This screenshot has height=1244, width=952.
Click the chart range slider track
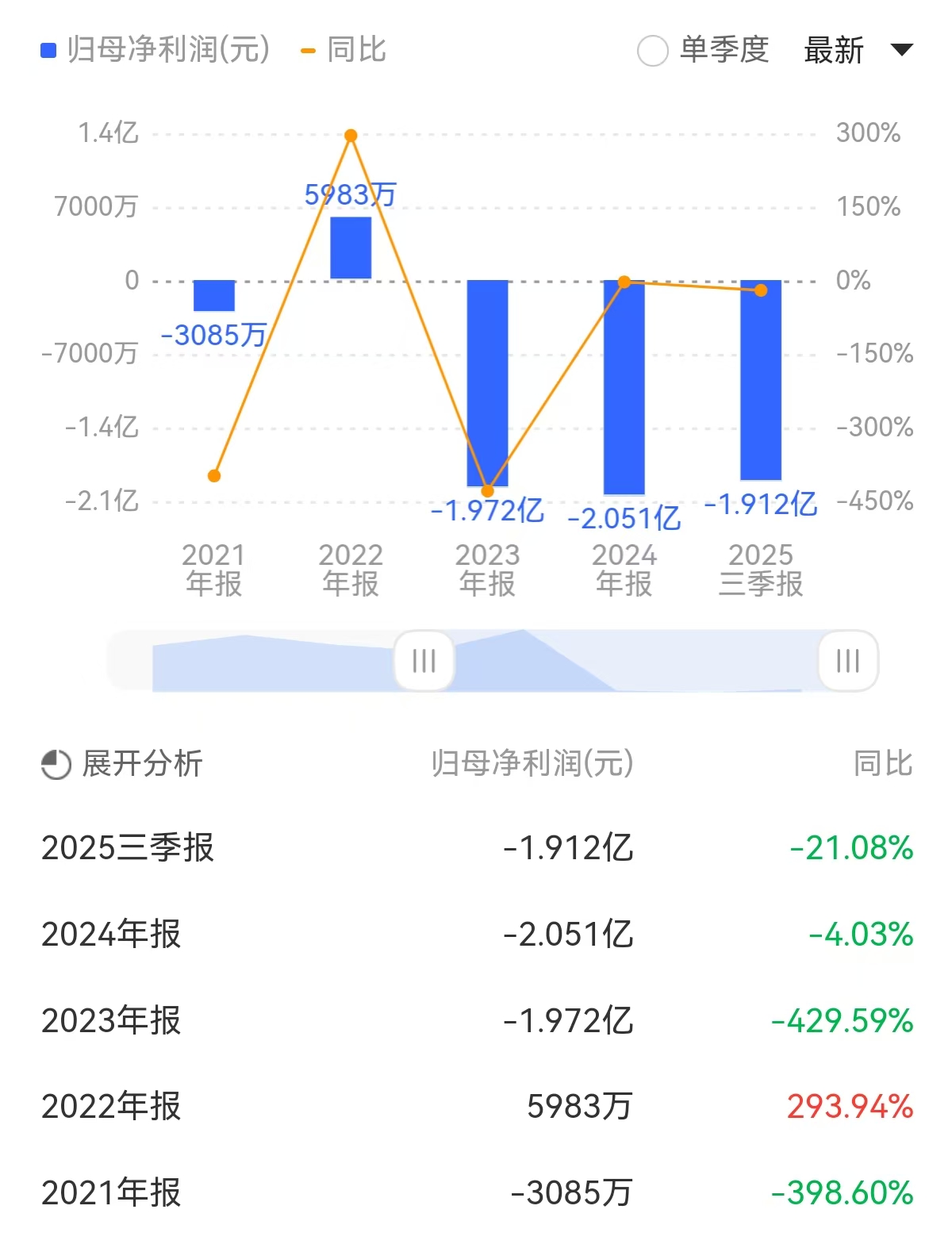pyautogui.click(x=555, y=660)
